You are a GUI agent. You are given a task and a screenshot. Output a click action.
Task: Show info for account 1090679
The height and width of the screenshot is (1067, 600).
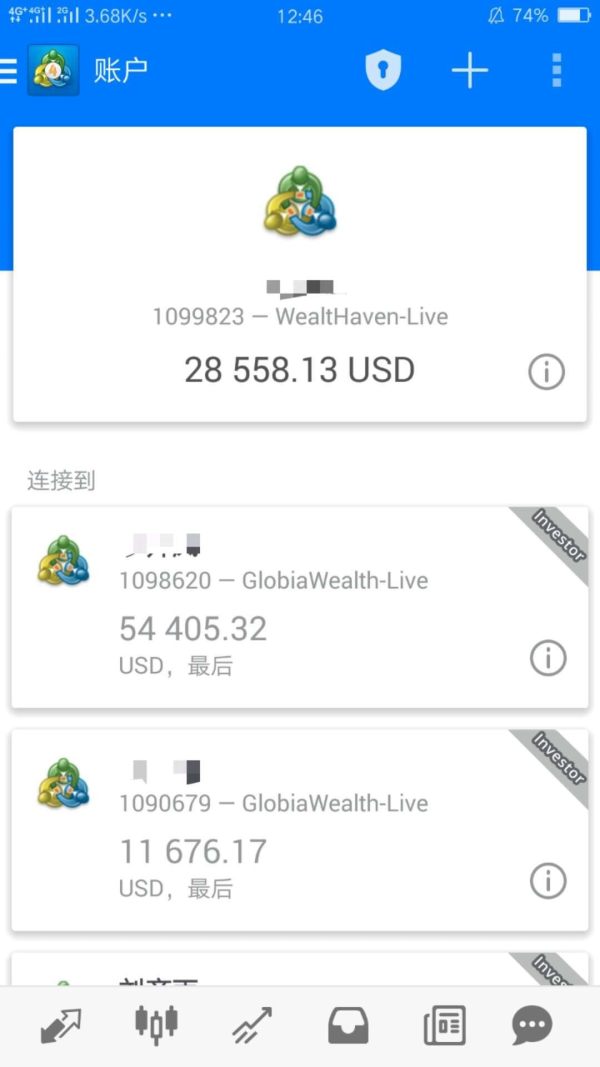[x=547, y=881]
